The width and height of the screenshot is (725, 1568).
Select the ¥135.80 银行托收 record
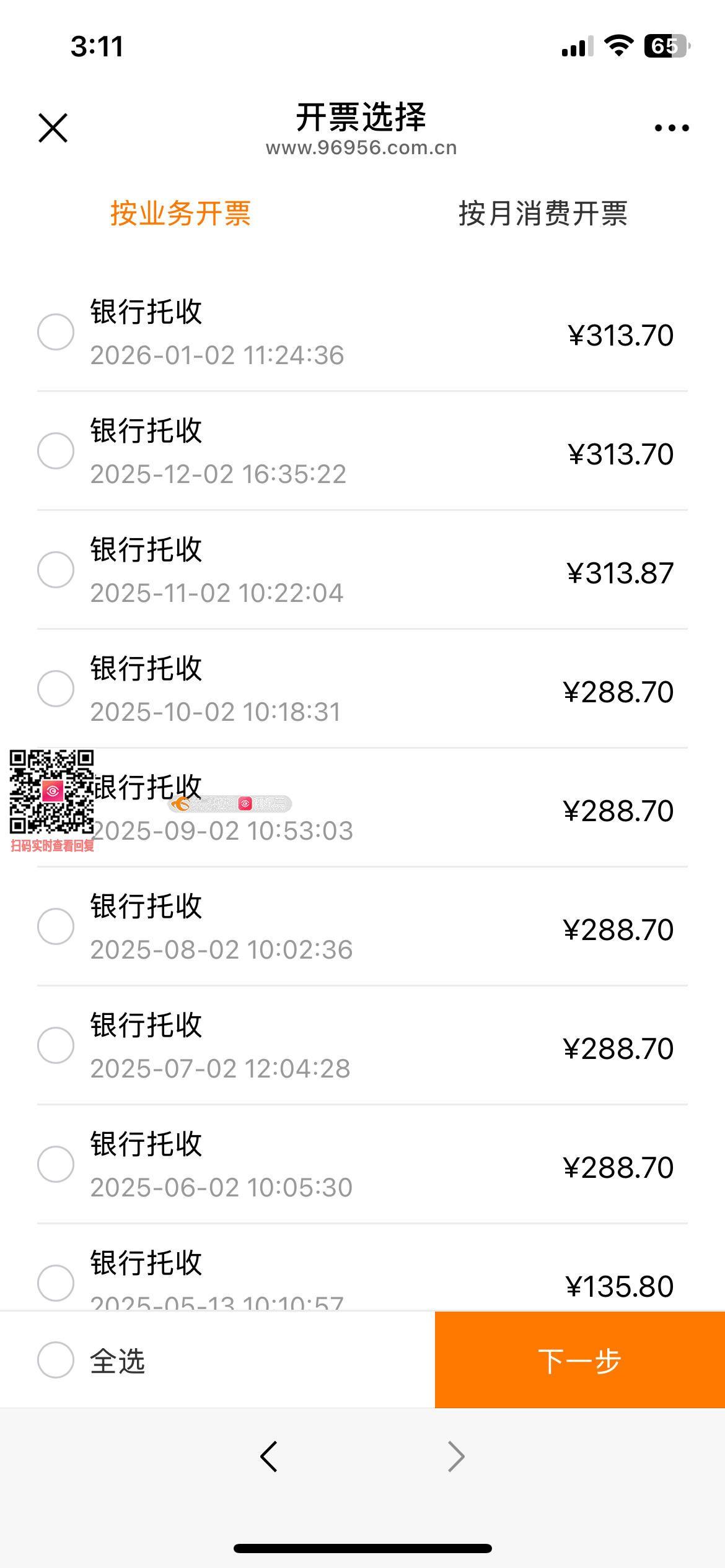coord(56,1282)
